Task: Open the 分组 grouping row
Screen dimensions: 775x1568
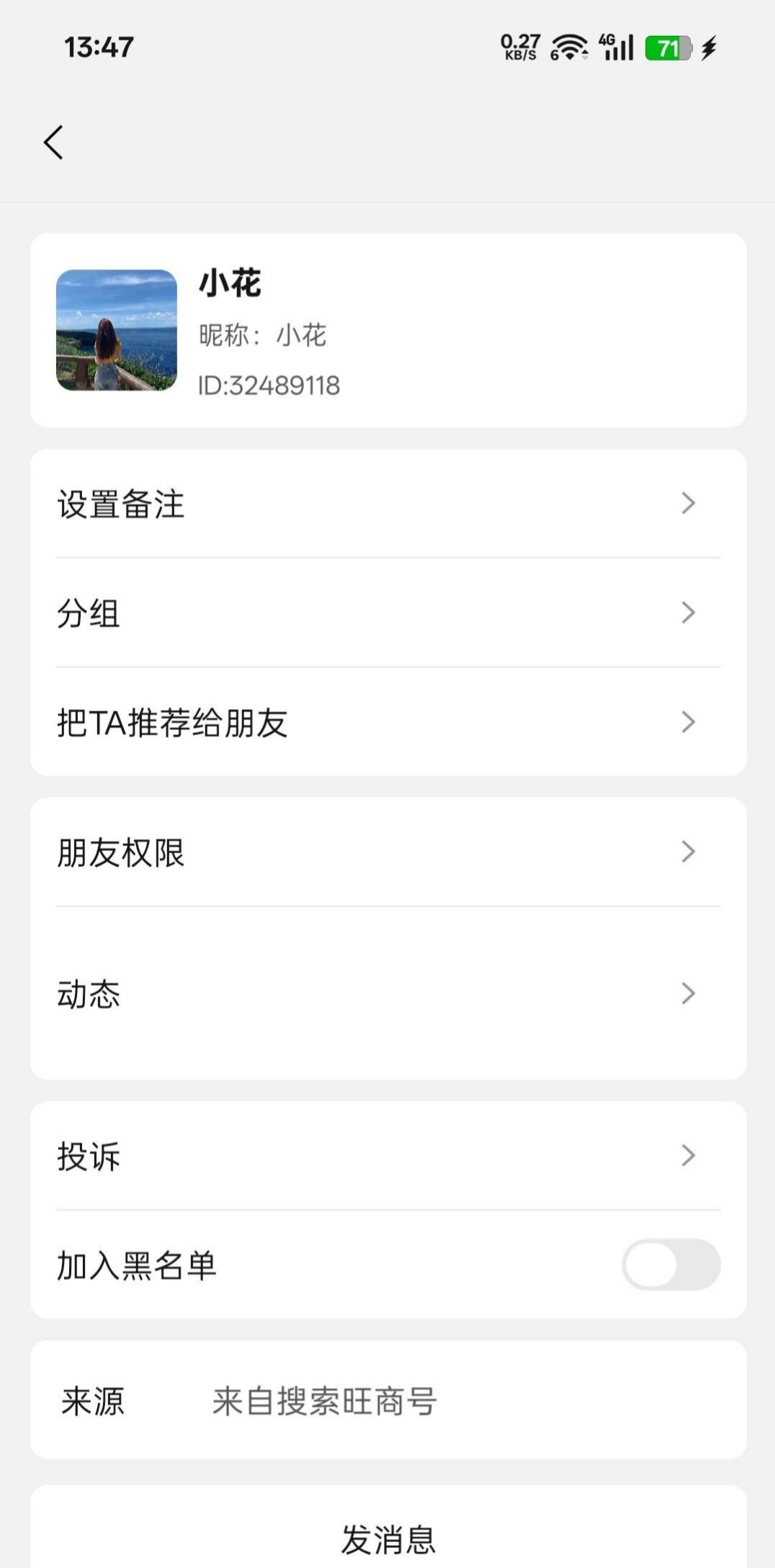Action: click(387, 613)
